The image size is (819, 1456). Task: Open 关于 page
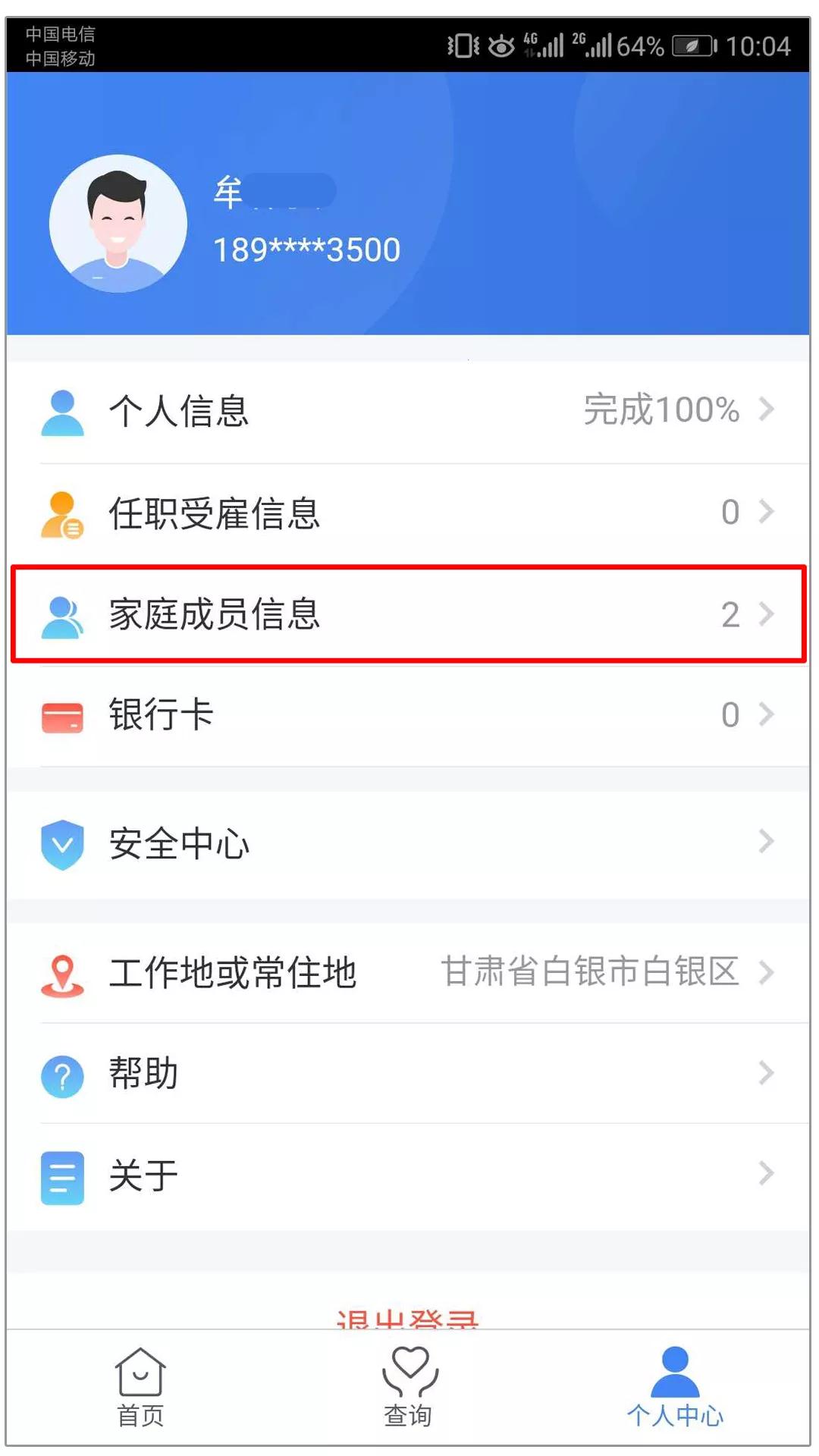[408, 1175]
